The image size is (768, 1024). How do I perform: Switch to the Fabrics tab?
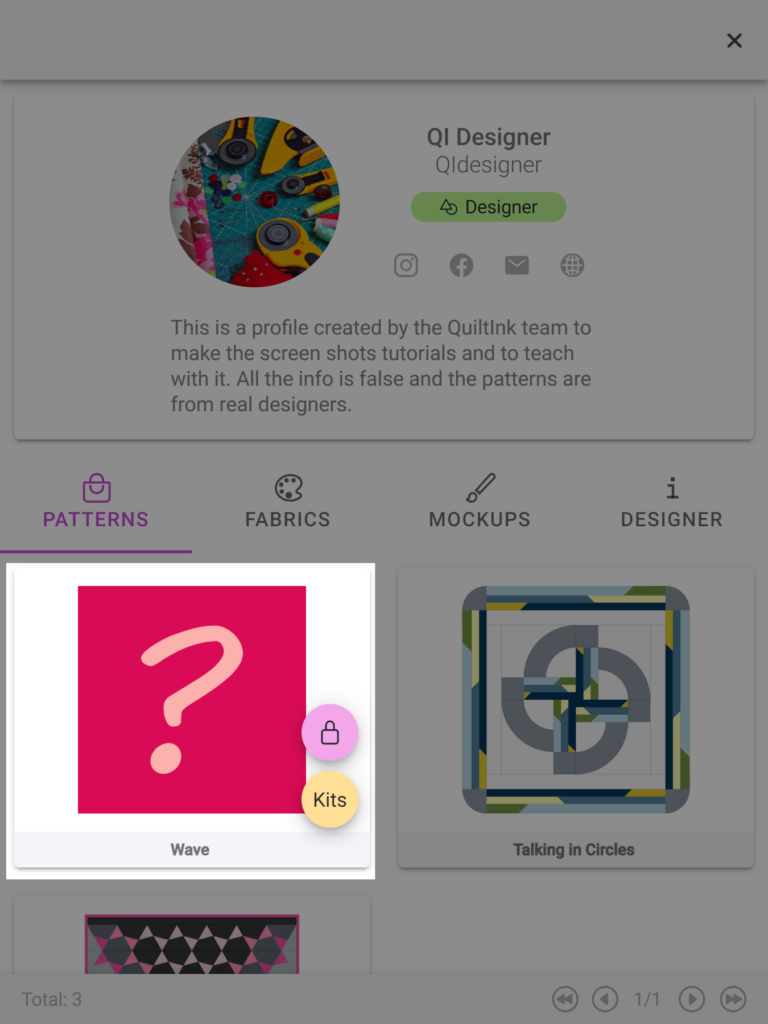pos(288,503)
